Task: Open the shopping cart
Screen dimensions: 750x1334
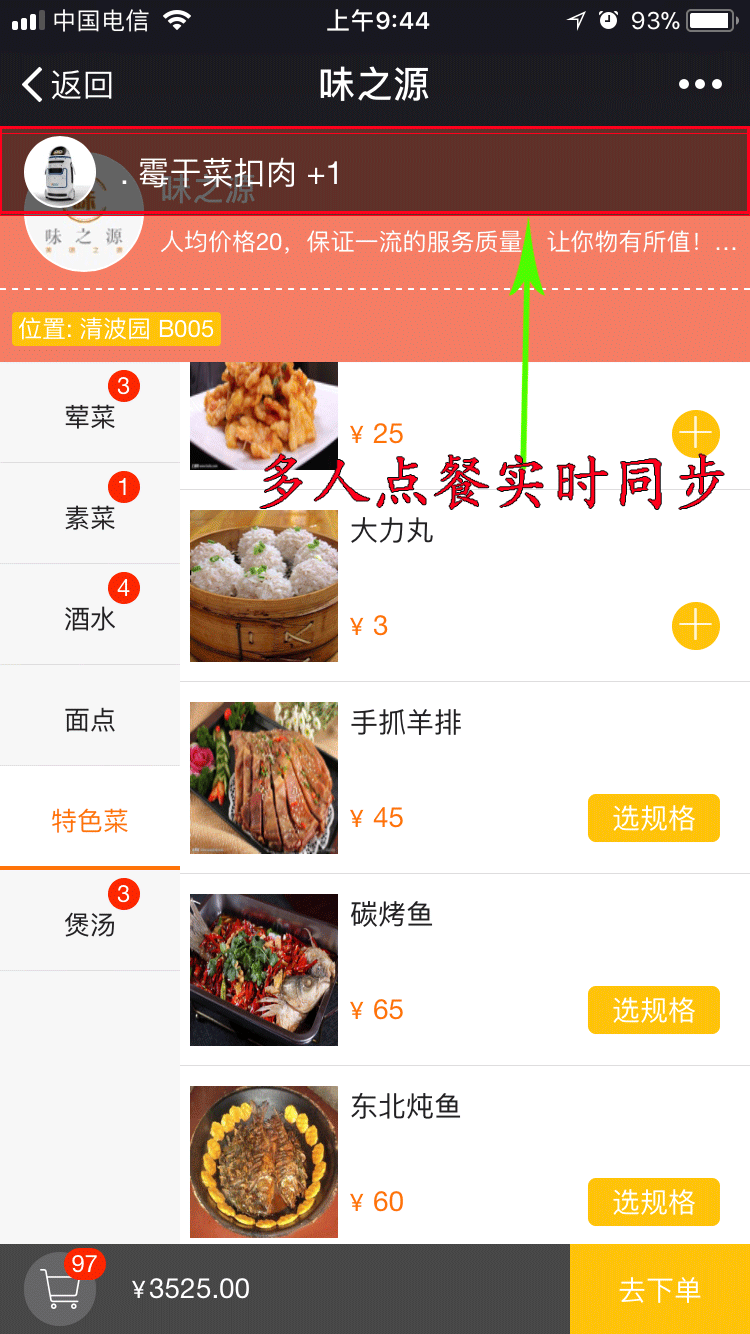Action: tap(60, 1289)
